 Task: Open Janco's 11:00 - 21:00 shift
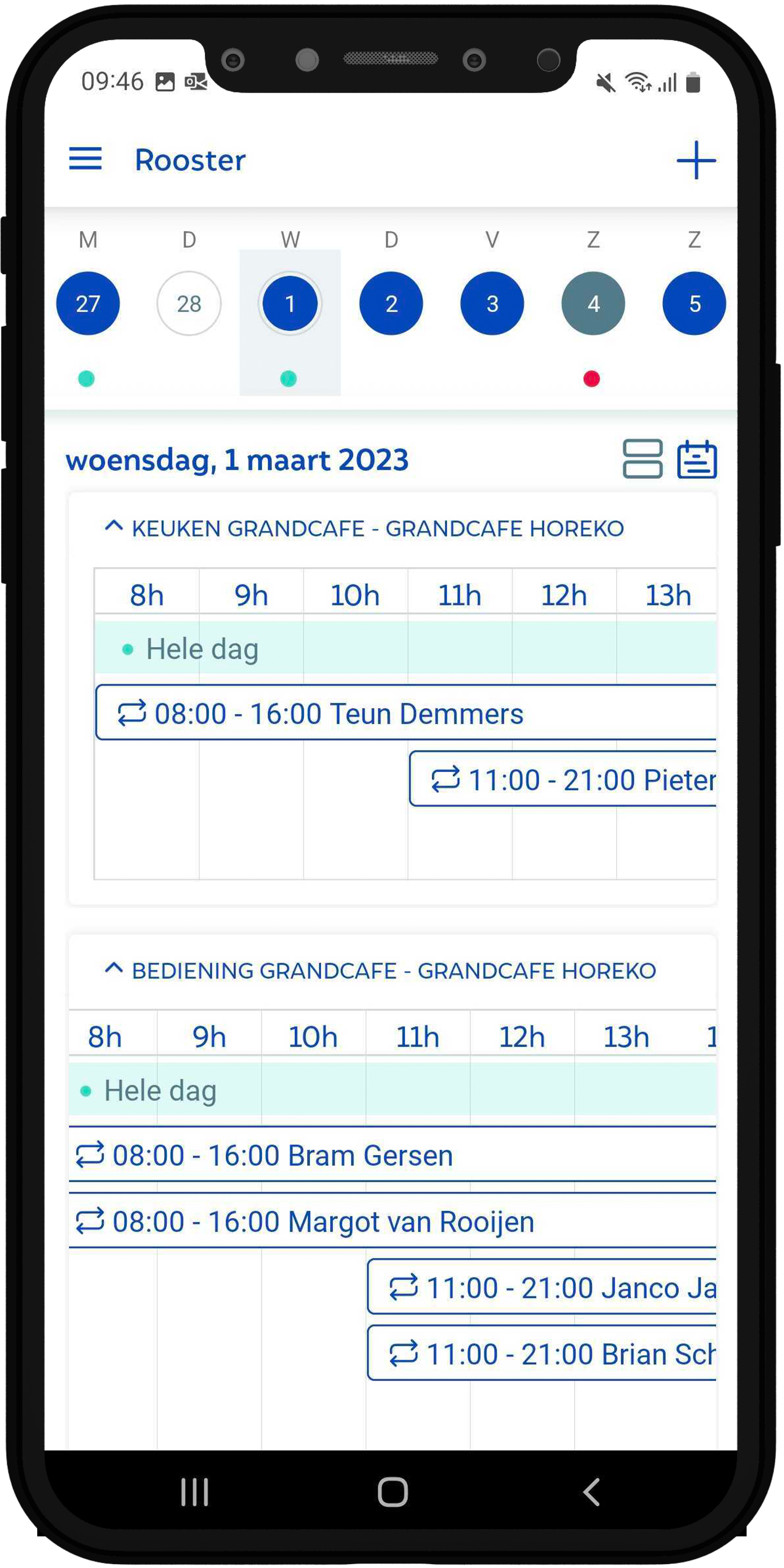click(x=542, y=1287)
